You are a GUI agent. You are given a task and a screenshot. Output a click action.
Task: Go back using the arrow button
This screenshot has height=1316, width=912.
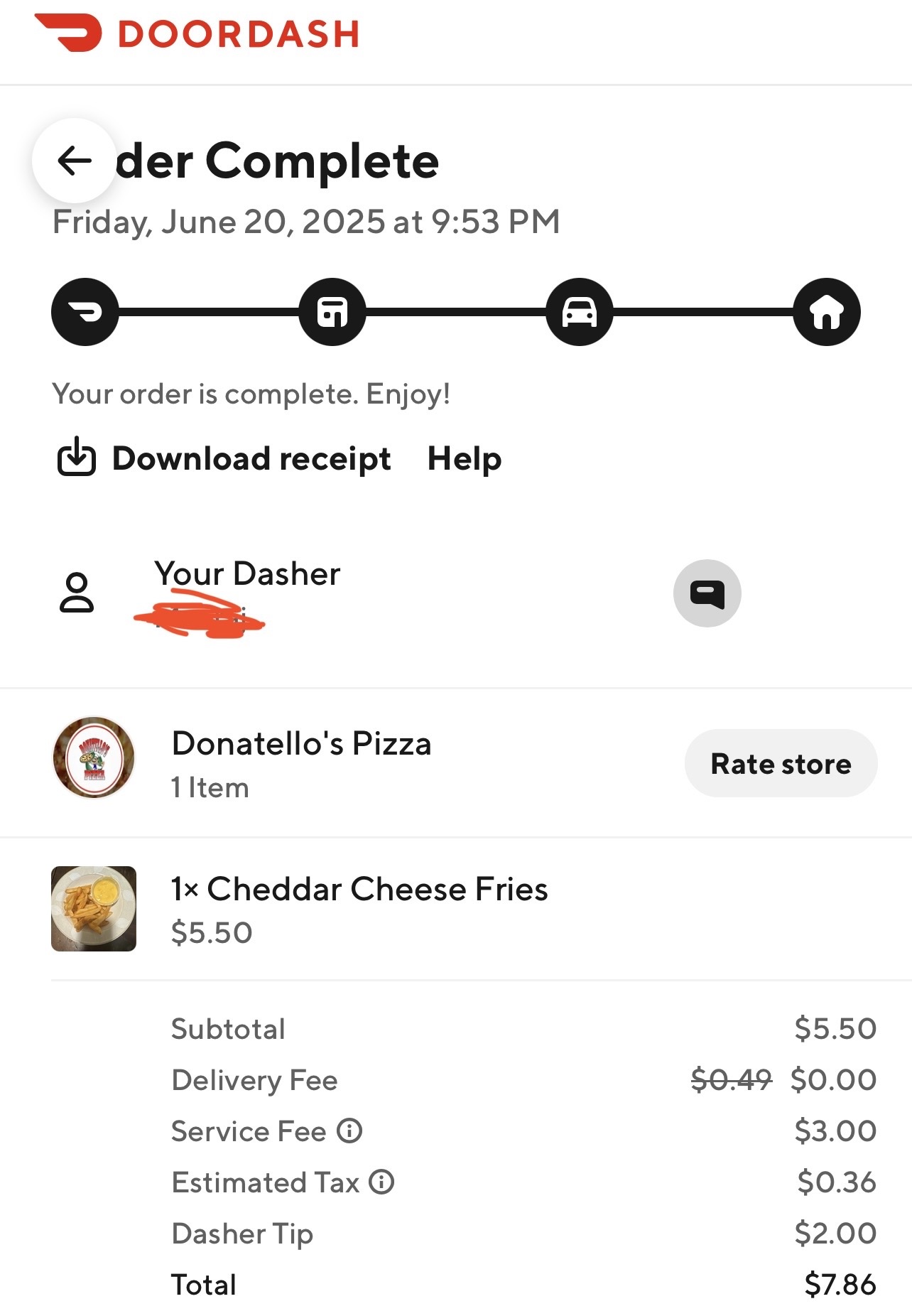pyautogui.click(x=75, y=161)
